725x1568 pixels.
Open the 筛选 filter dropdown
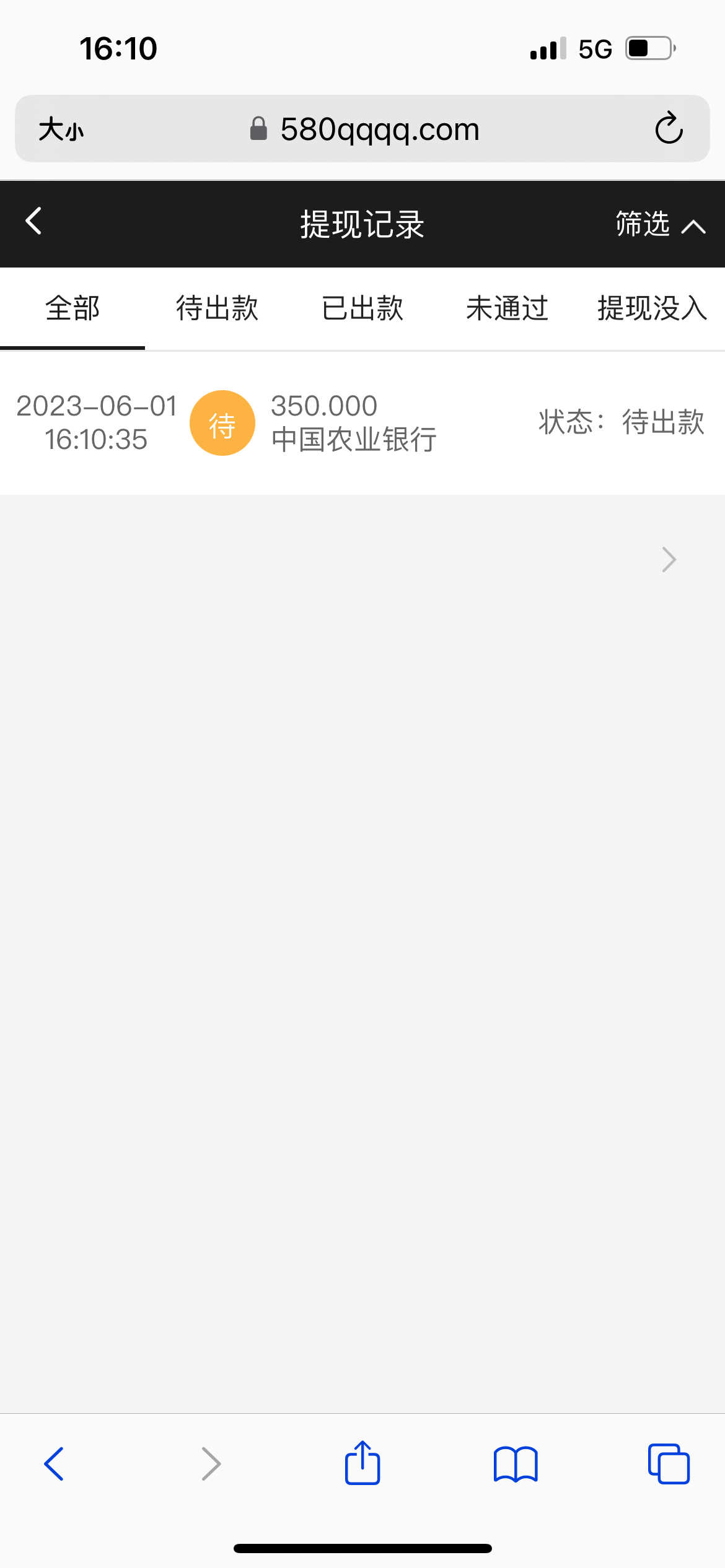click(x=659, y=224)
